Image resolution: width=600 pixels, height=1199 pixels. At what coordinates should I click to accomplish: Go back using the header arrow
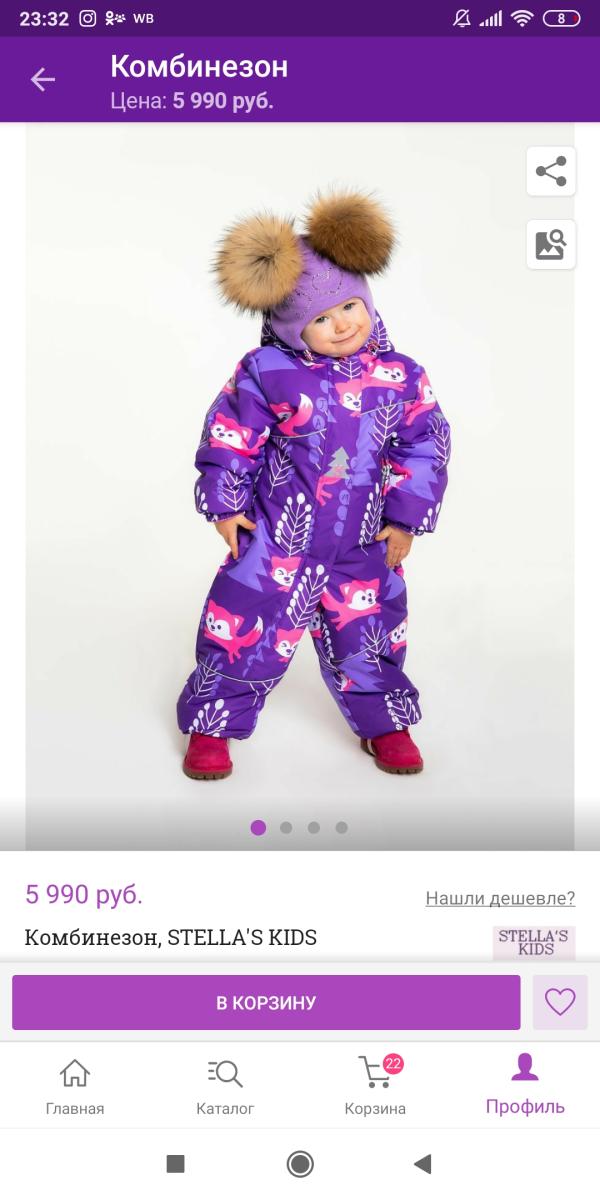[43, 79]
